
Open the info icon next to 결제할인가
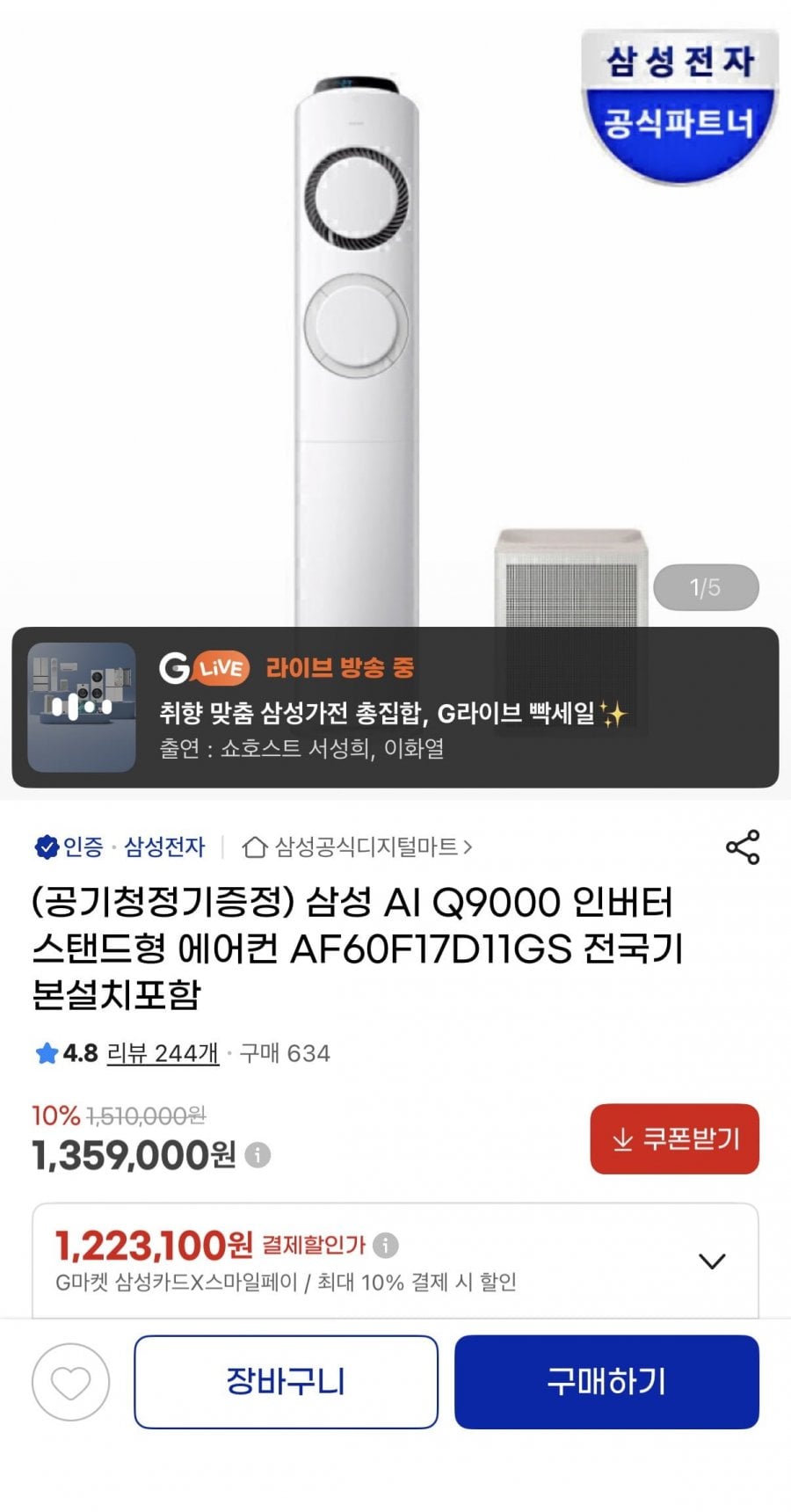[x=384, y=1246]
